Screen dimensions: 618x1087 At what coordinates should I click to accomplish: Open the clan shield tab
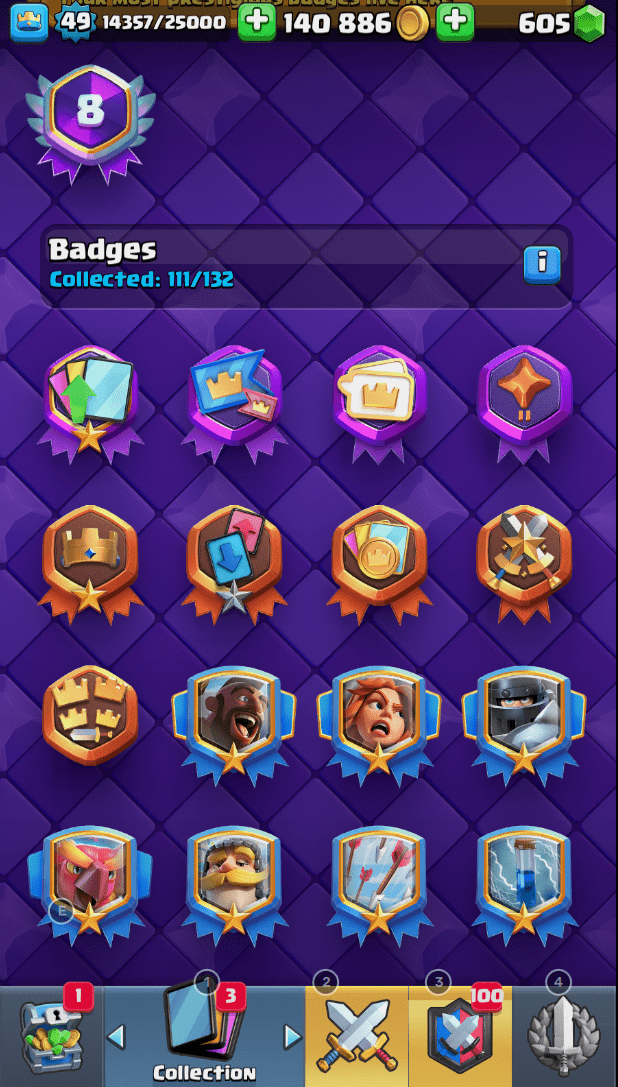[459, 1037]
